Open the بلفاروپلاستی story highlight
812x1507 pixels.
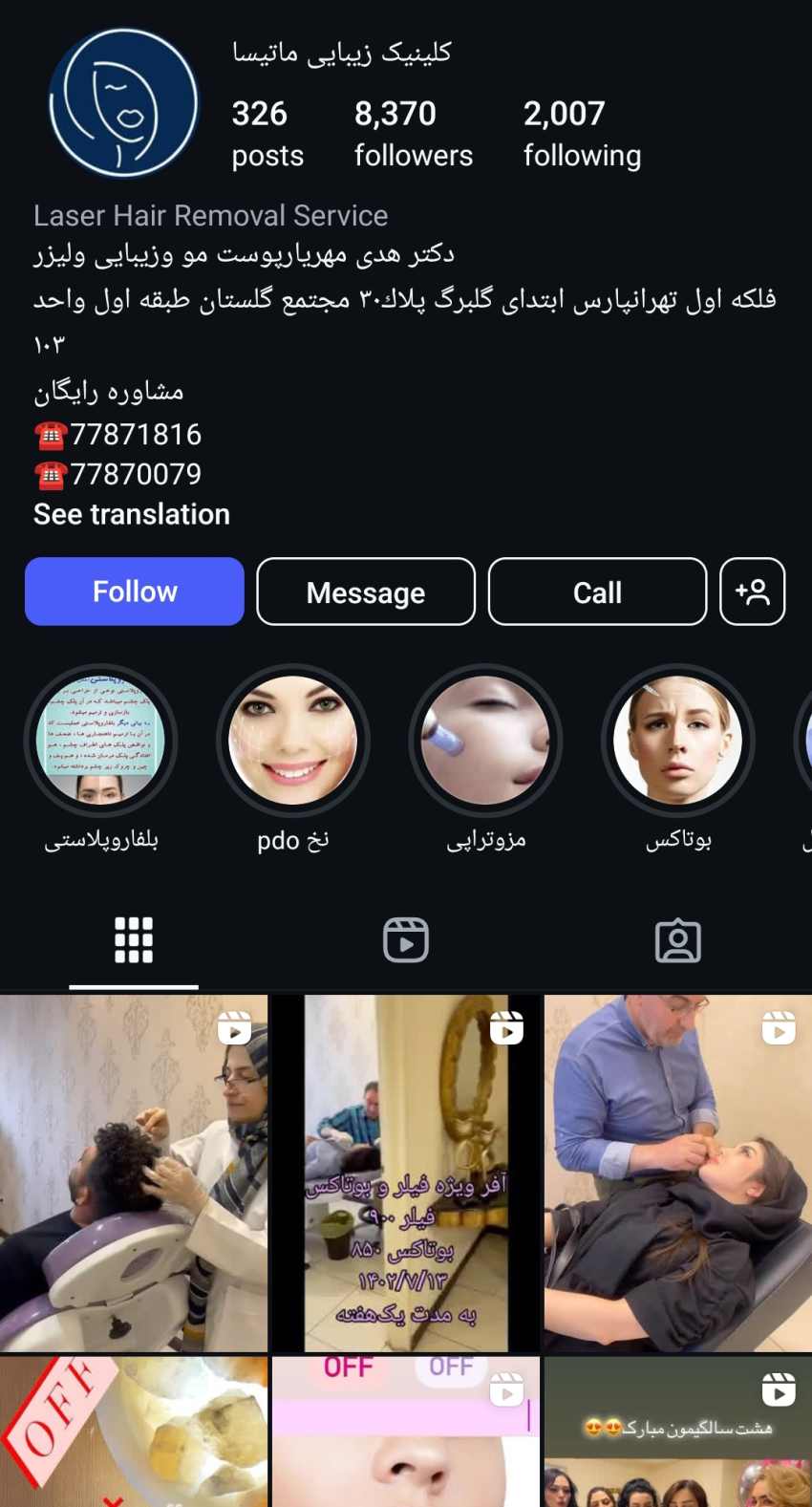click(100, 741)
